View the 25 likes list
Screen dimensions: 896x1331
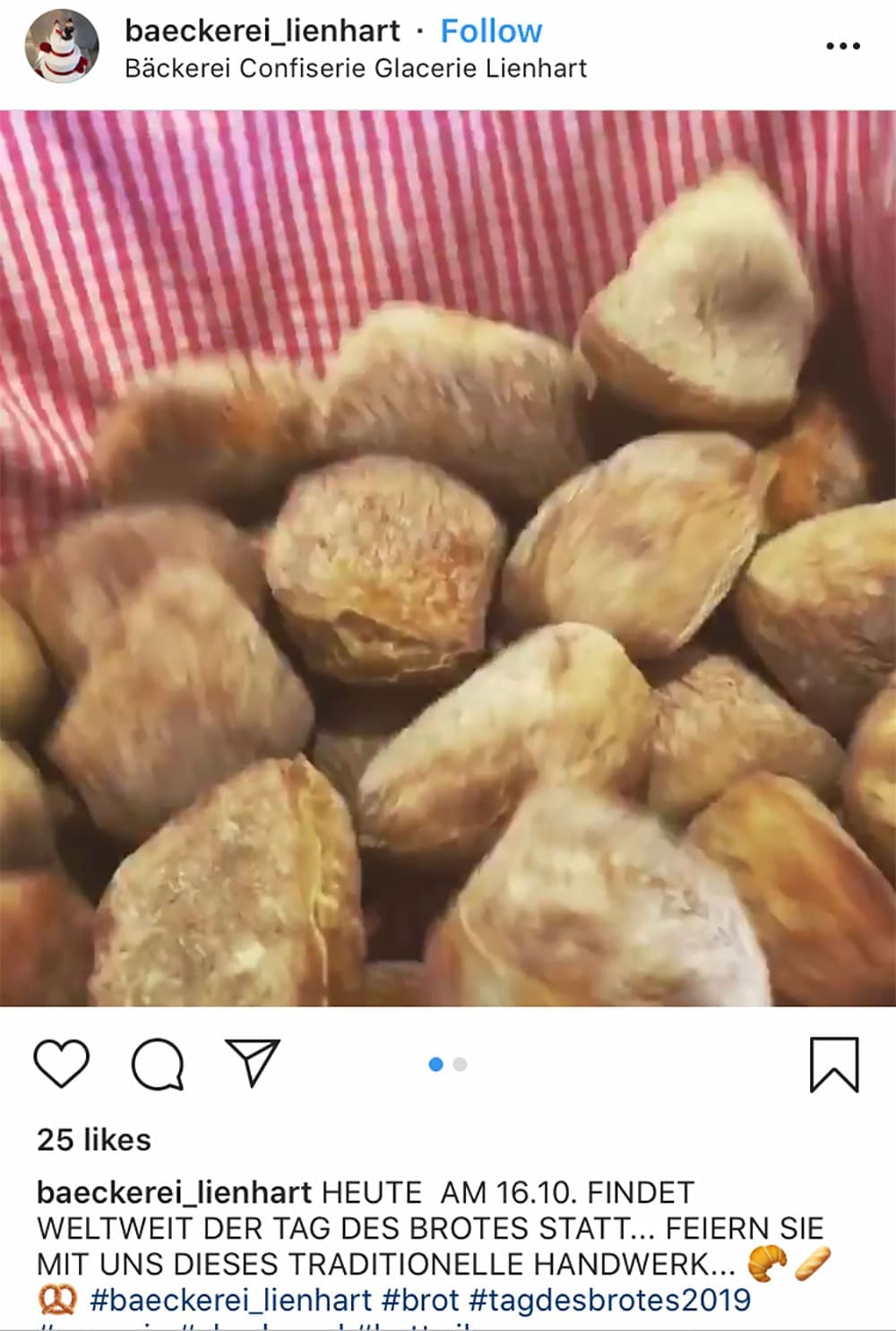[94, 1140]
